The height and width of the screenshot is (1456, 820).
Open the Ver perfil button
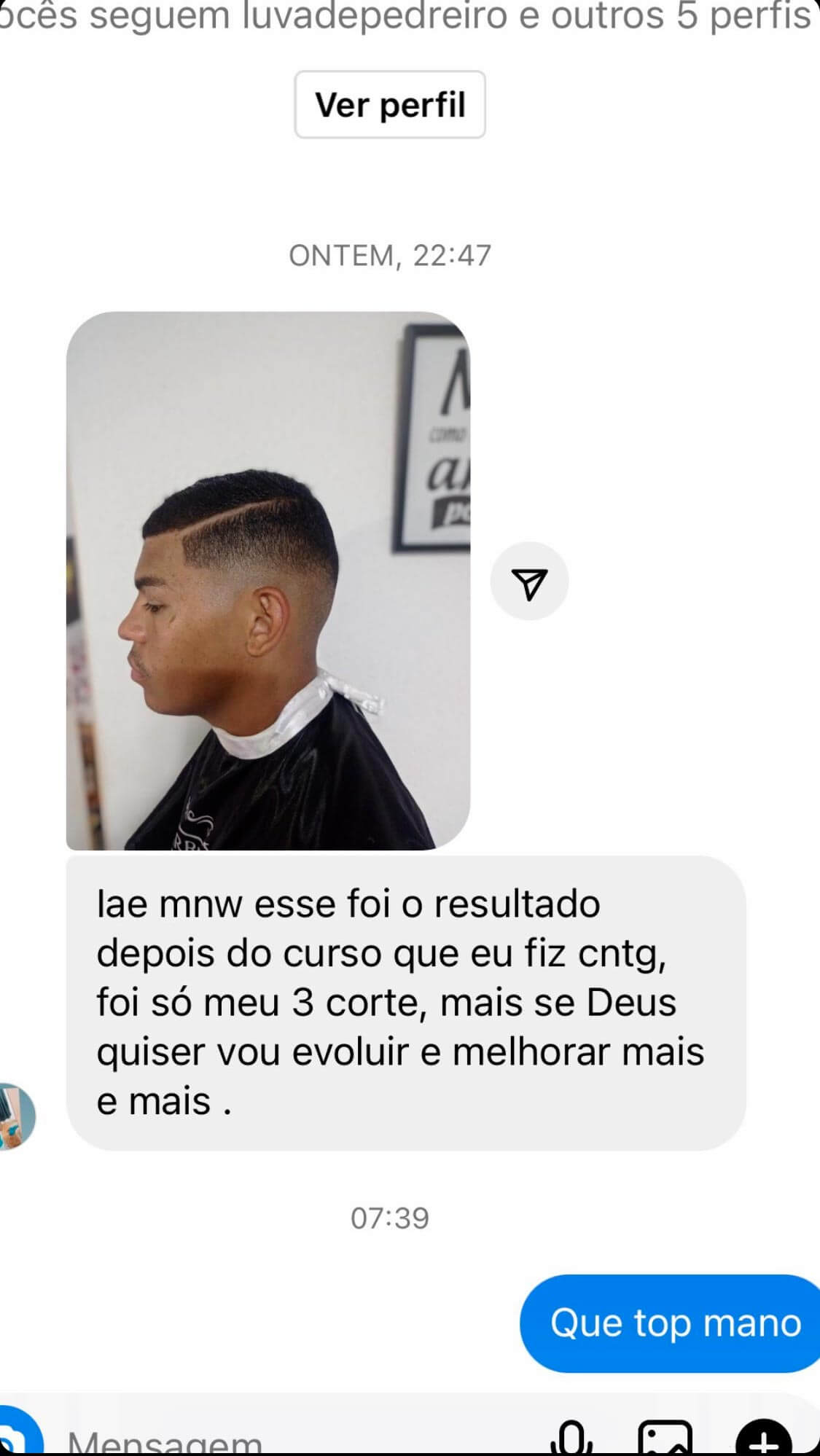pyautogui.click(x=389, y=105)
